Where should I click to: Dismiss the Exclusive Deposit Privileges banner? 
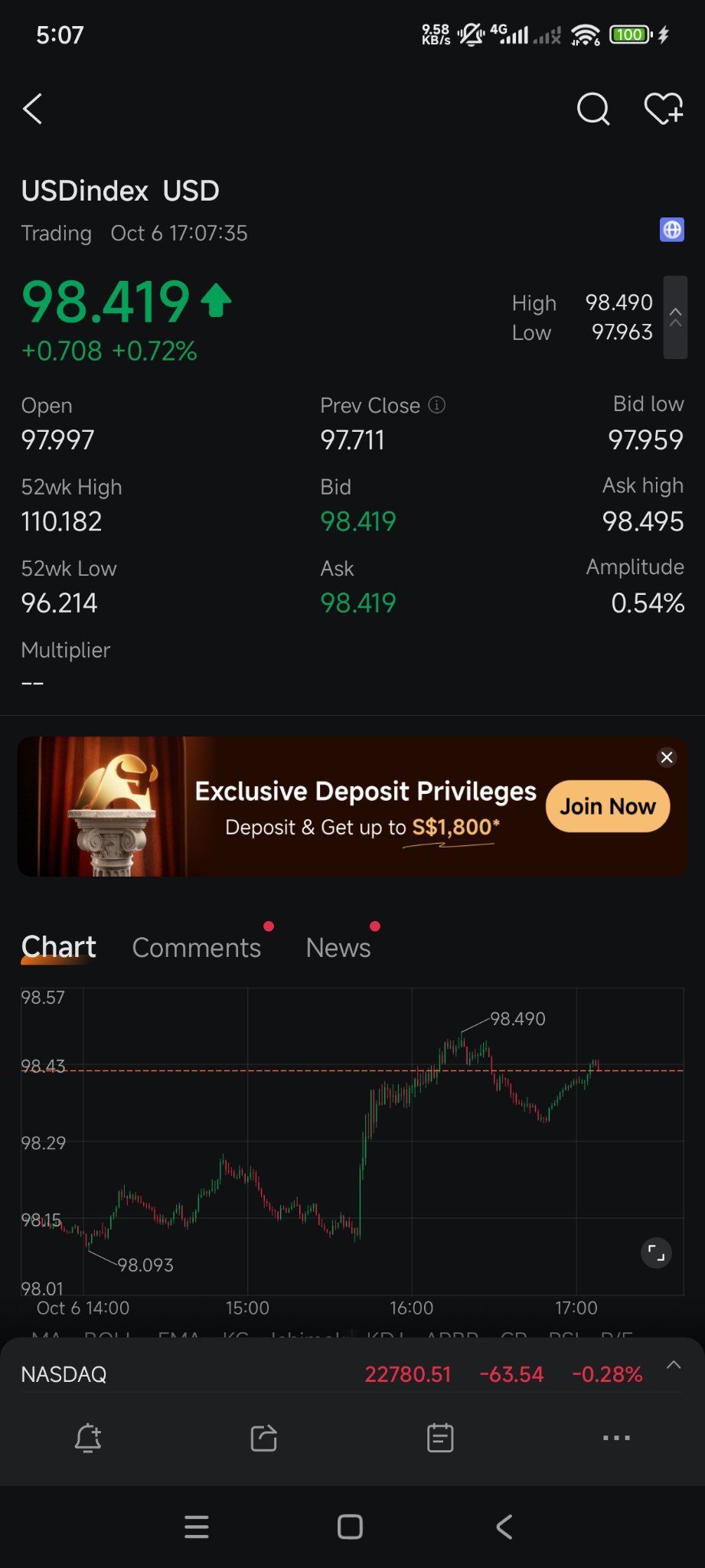667,757
